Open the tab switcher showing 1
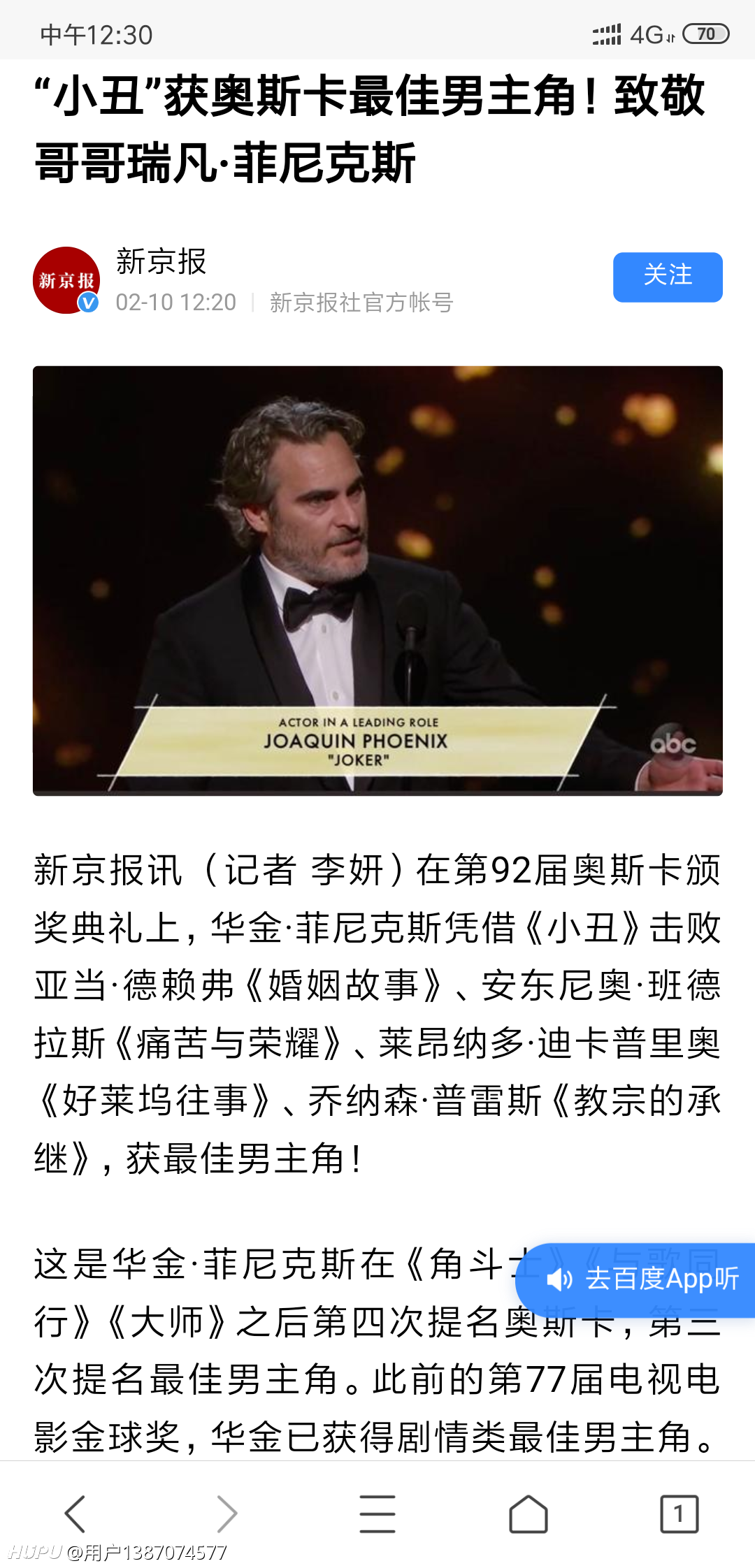Viewport: 755px width, 1568px height. [679, 1513]
